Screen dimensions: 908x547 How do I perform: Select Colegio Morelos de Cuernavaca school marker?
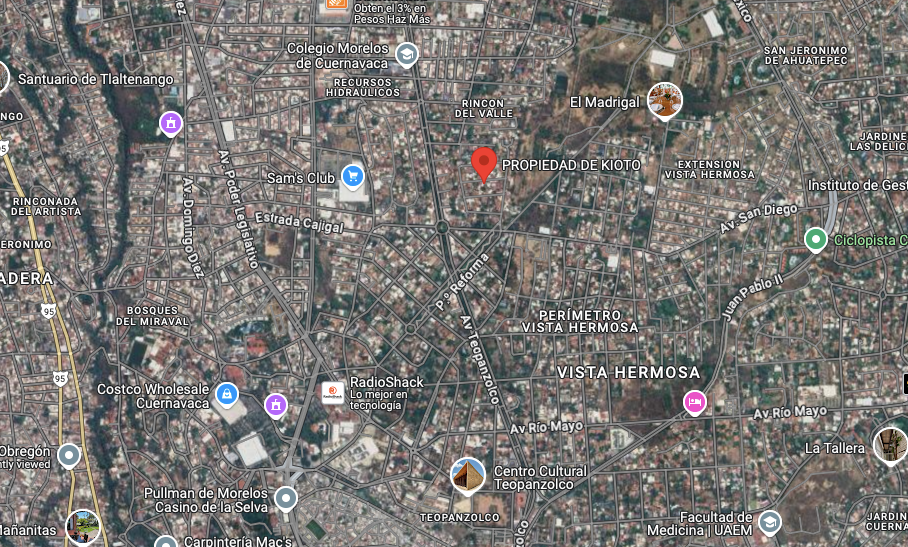[x=407, y=56]
